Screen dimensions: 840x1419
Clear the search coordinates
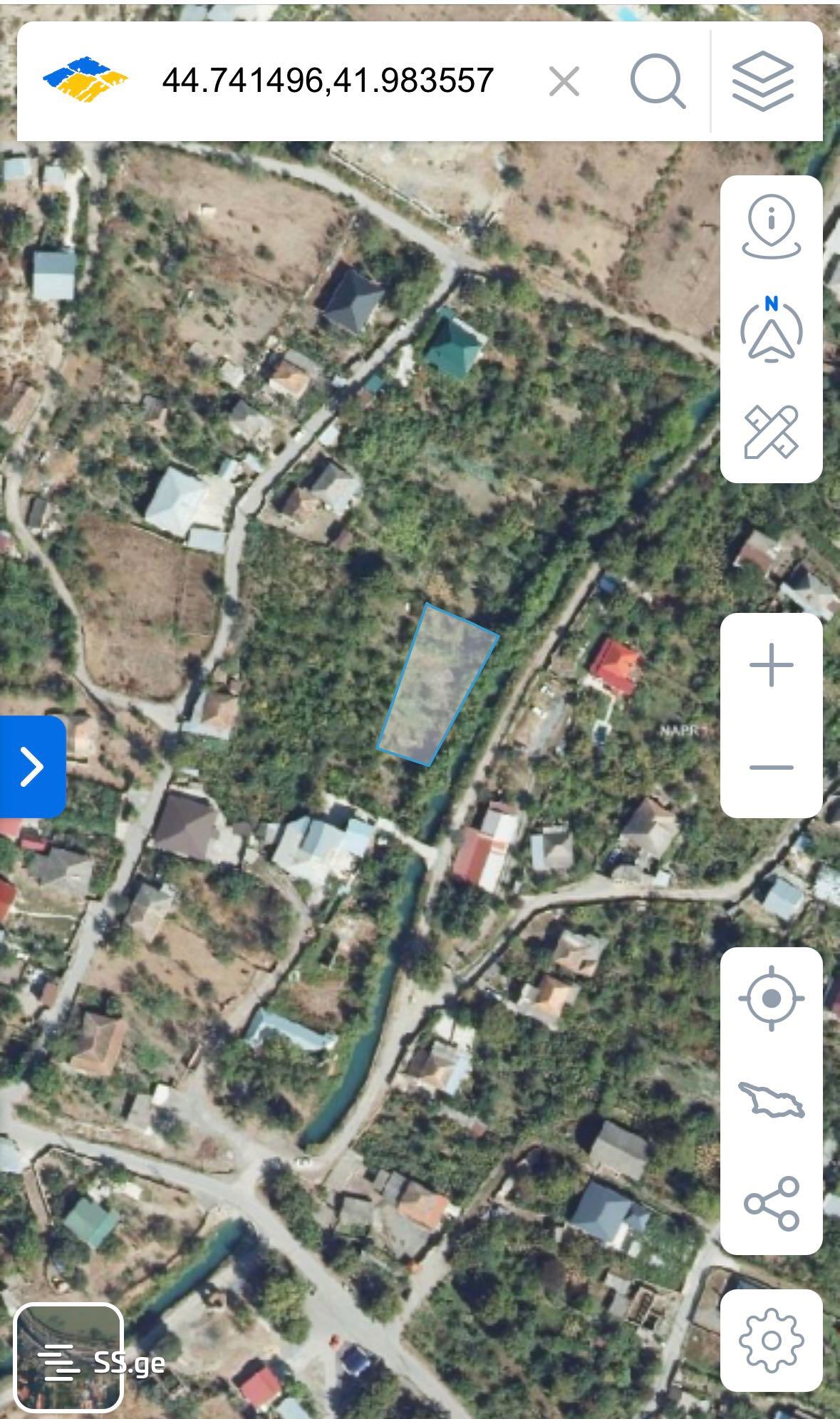(564, 81)
